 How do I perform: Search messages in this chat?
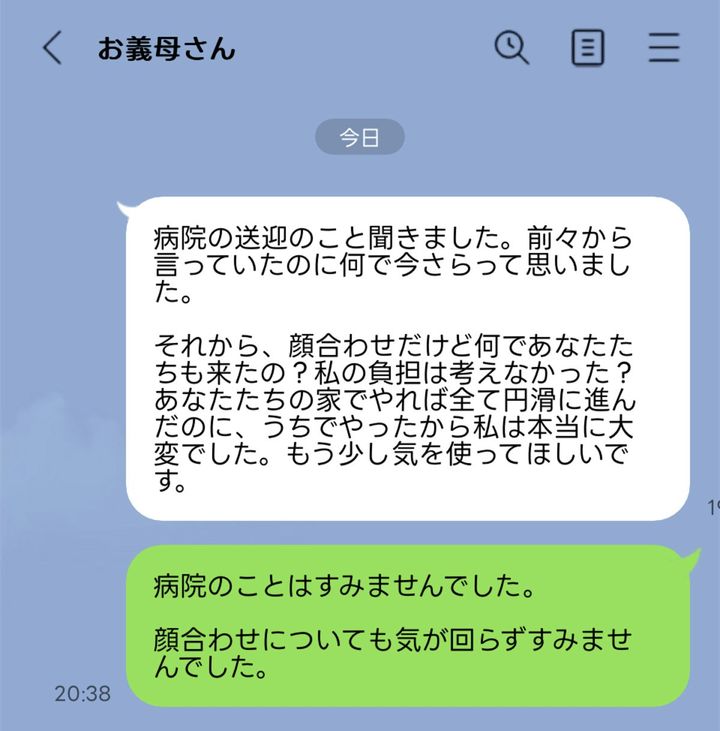click(512, 47)
